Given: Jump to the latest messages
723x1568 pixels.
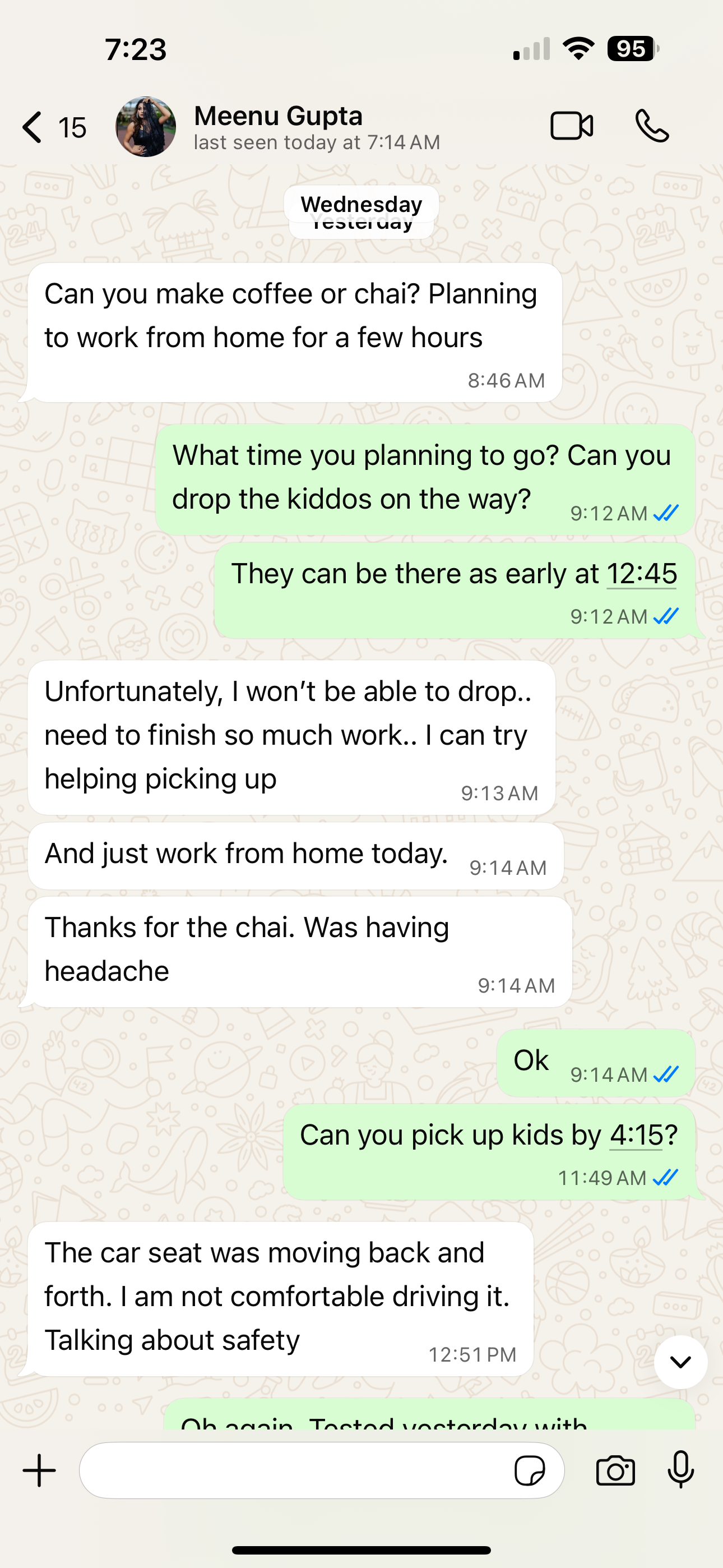Looking at the screenshot, I should click(x=680, y=1362).
